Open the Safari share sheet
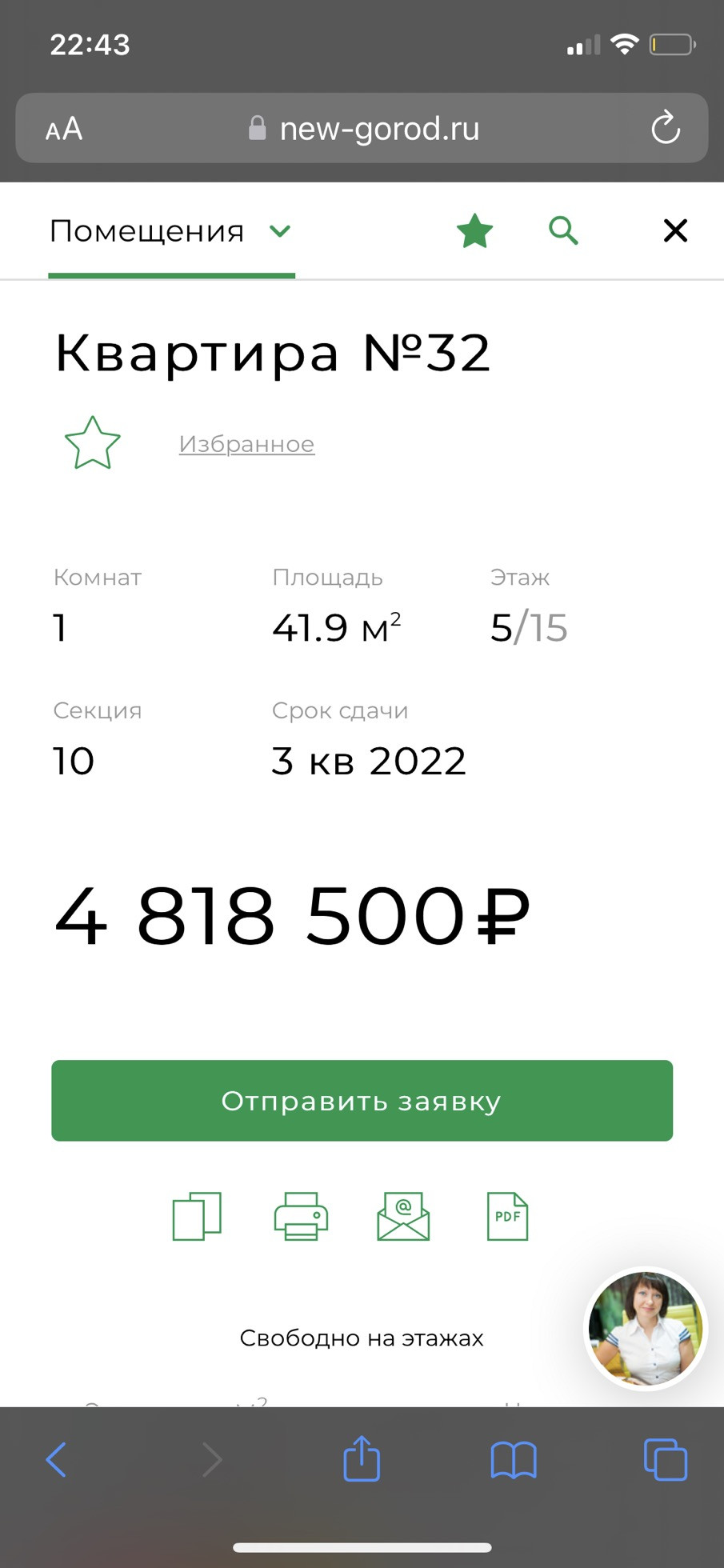The image size is (724, 1568). coord(362,1459)
